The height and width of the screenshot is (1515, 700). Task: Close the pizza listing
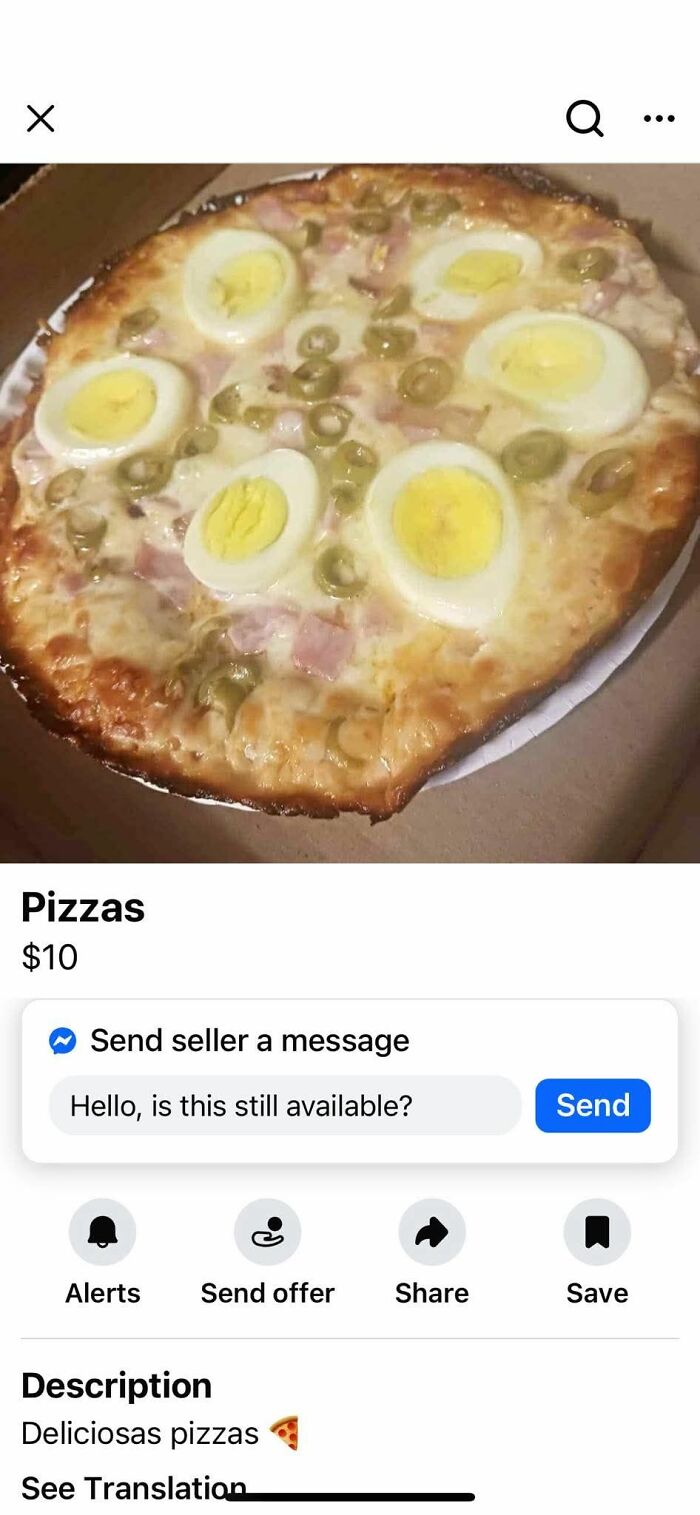click(x=40, y=119)
